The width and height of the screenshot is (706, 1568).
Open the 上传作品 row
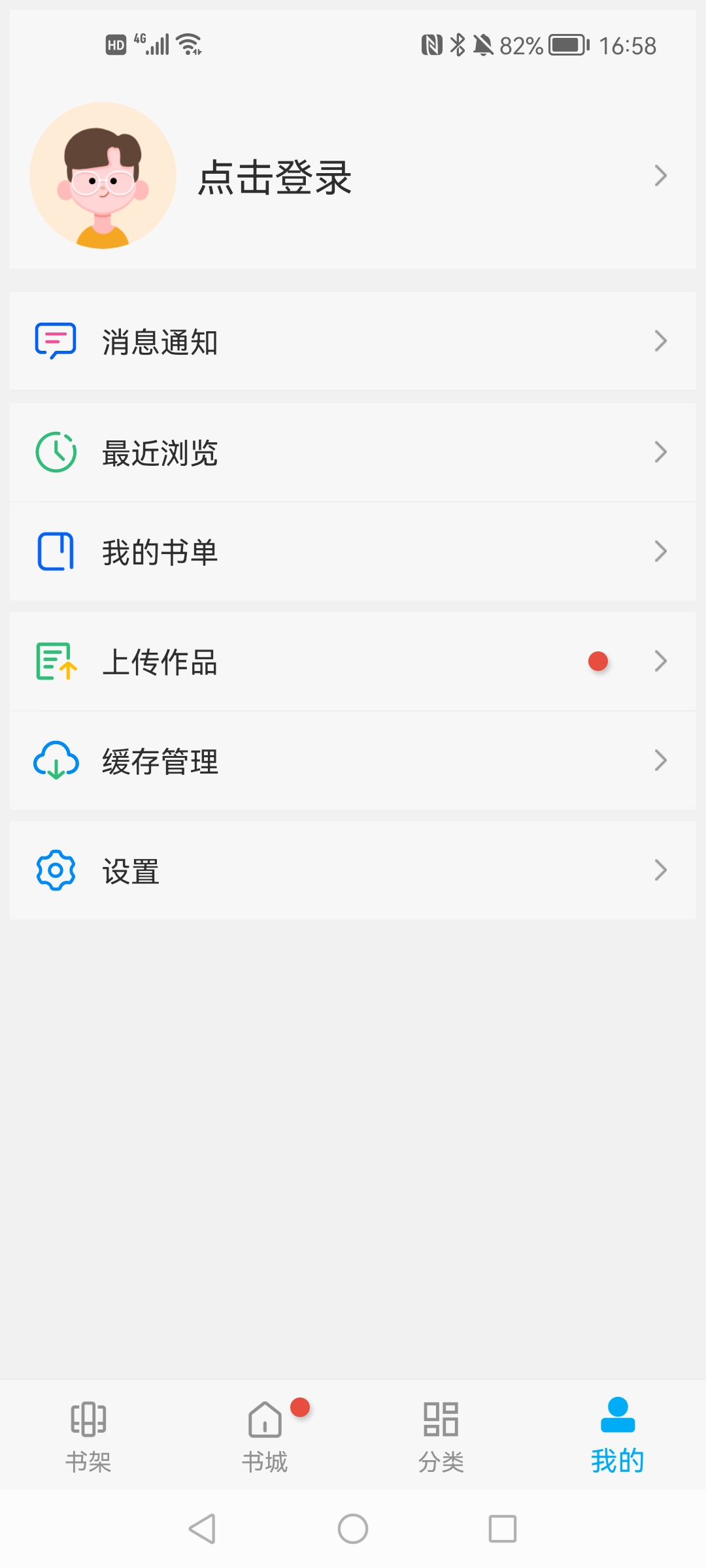(353, 662)
